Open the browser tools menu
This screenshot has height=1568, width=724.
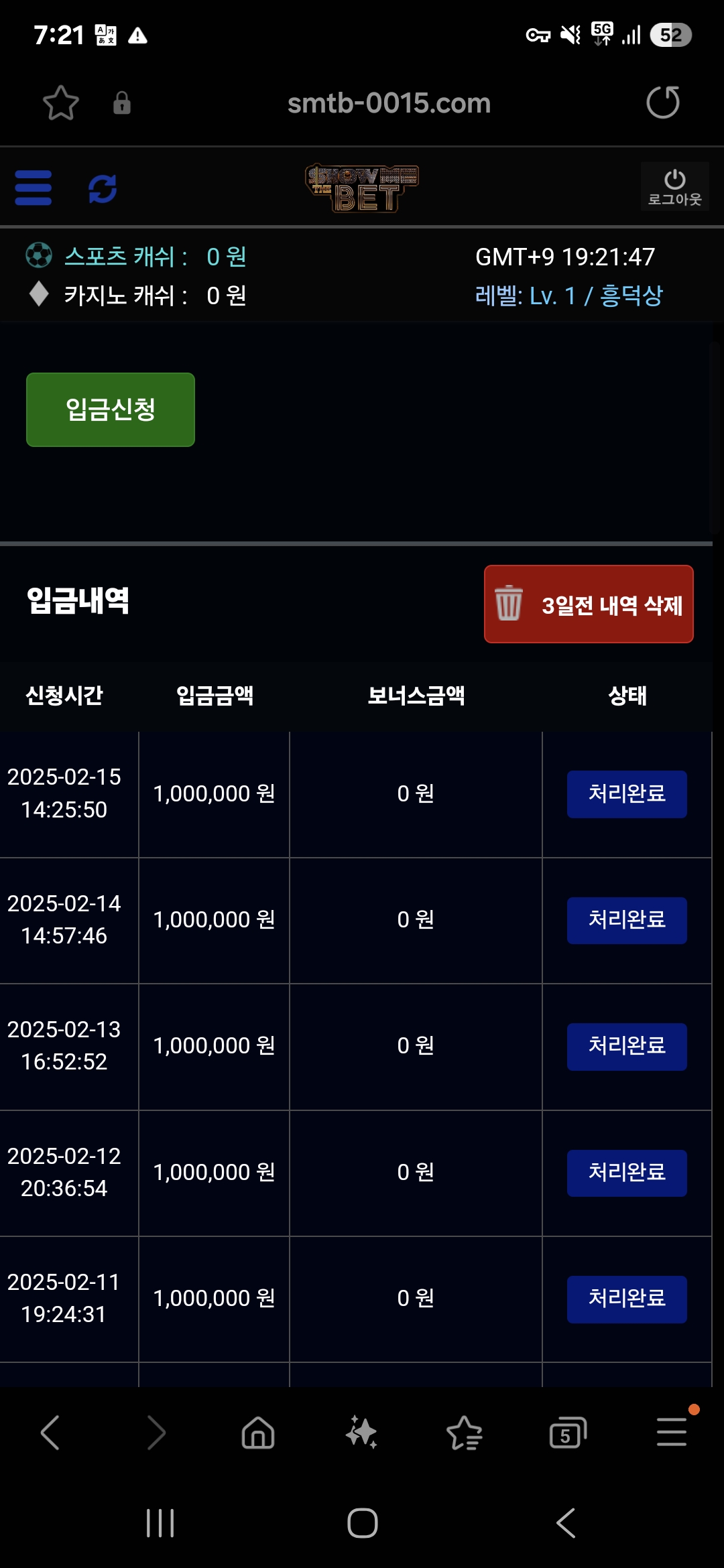671,1433
